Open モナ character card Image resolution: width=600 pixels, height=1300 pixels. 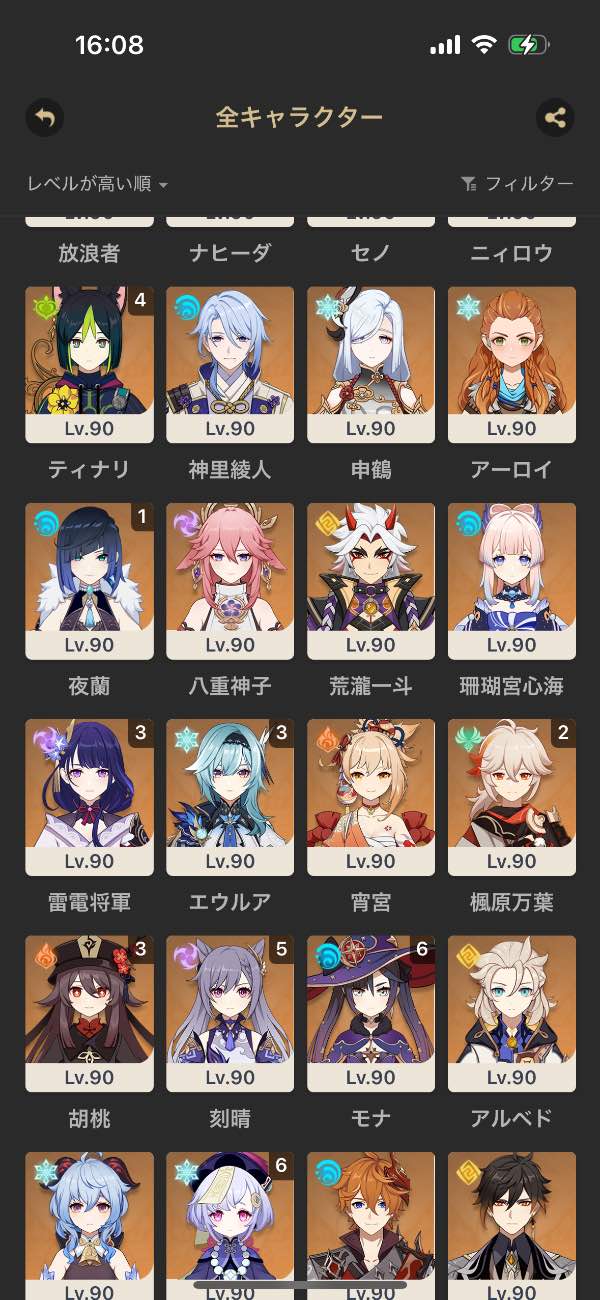(x=371, y=1012)
